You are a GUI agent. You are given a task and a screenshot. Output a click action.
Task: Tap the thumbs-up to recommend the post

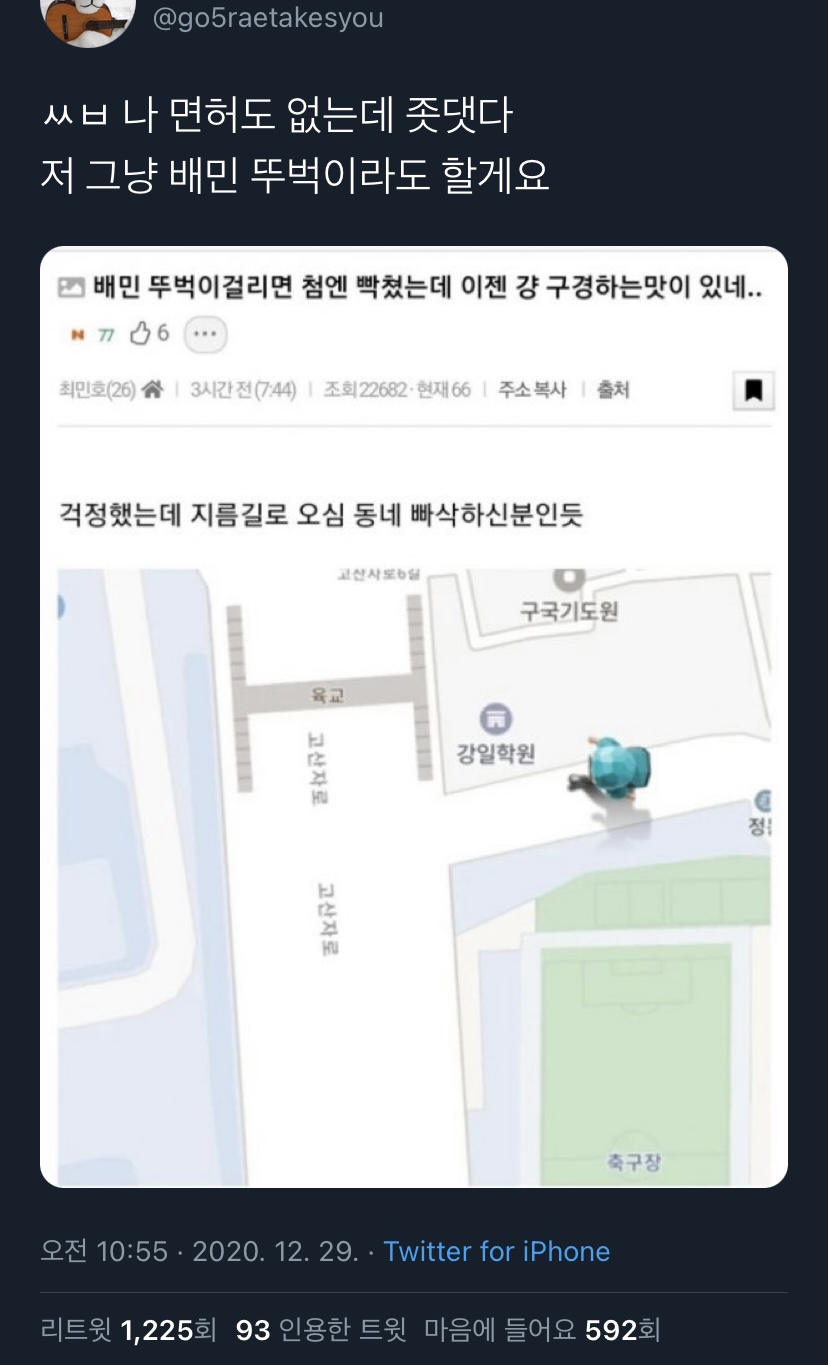tap(139, 333)
